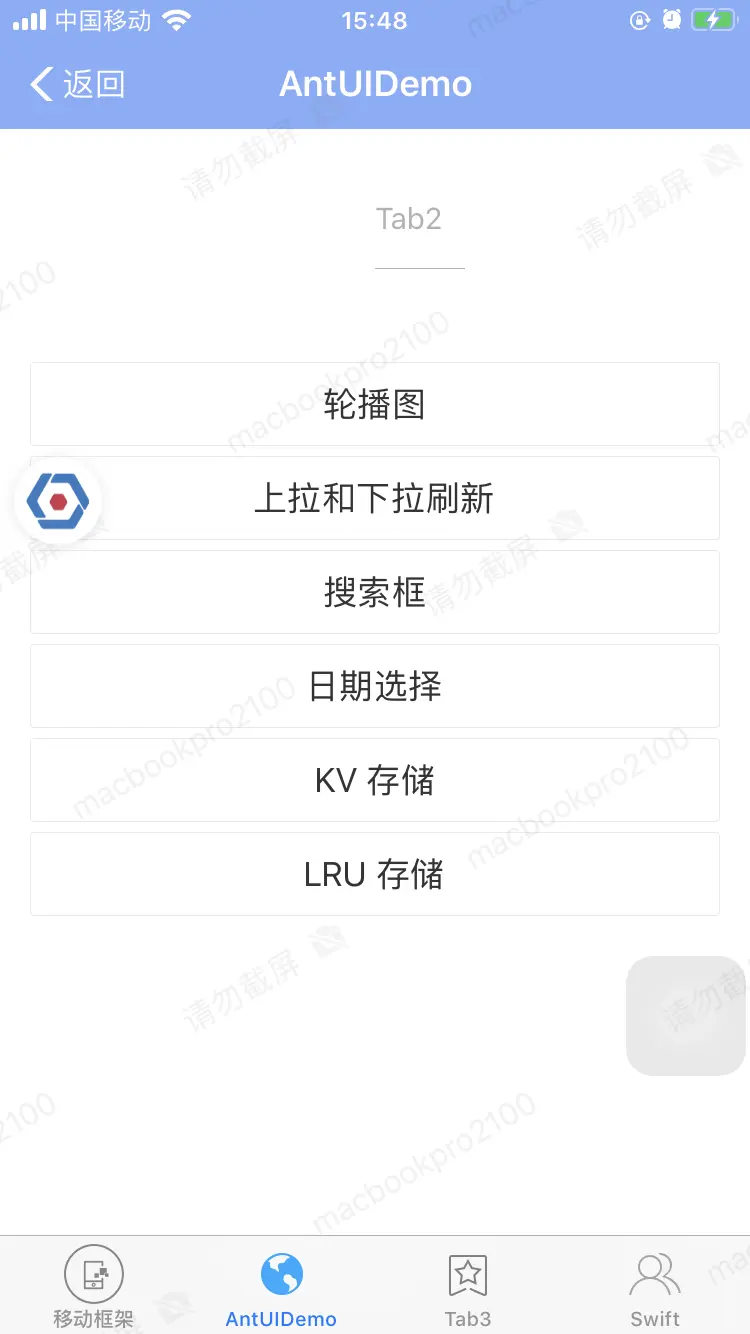Open the 搜索框 demo
The width and height of the screenshot is (750, 1334).
[375, 592]
